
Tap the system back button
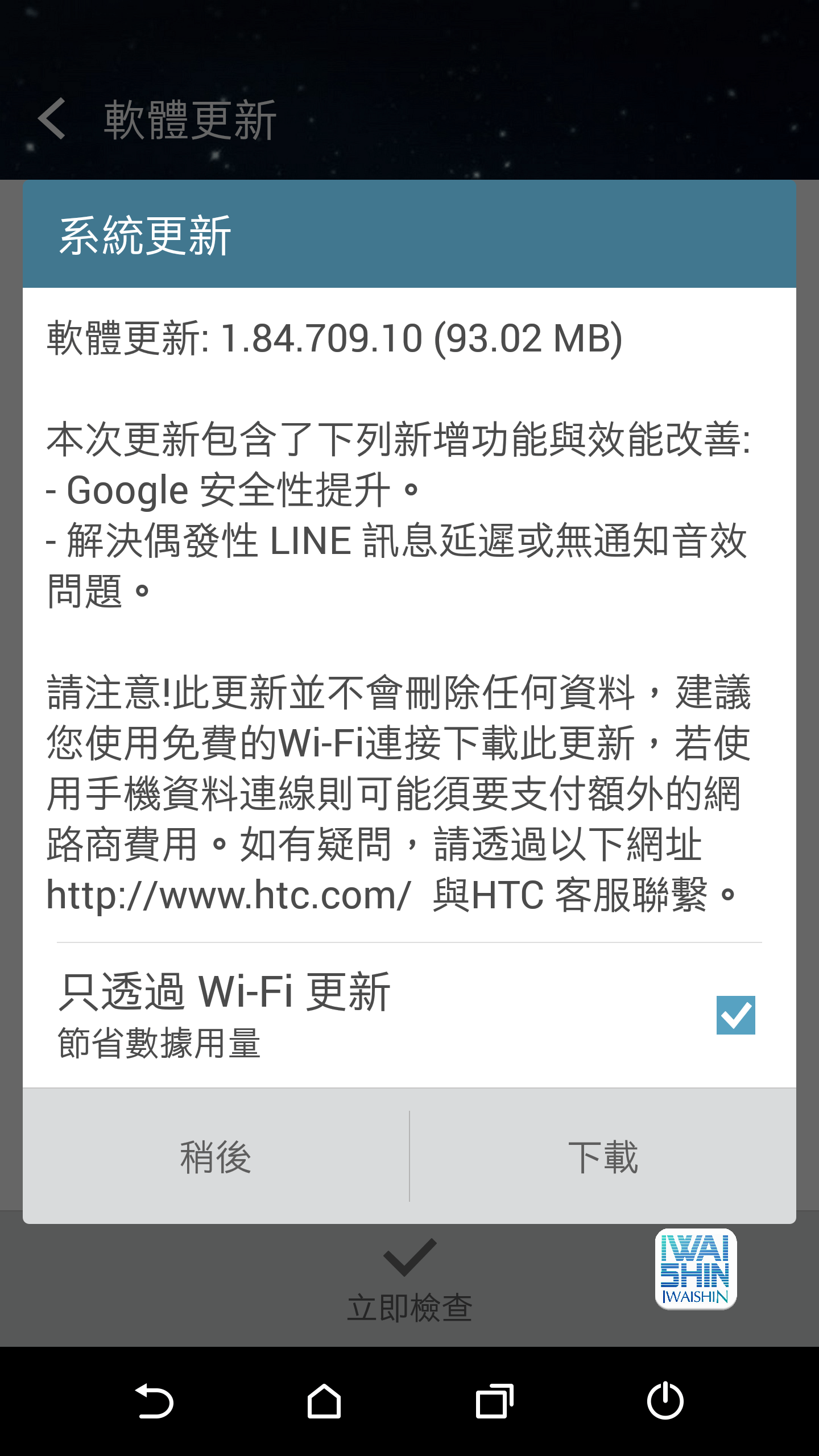pos(154,1401)
